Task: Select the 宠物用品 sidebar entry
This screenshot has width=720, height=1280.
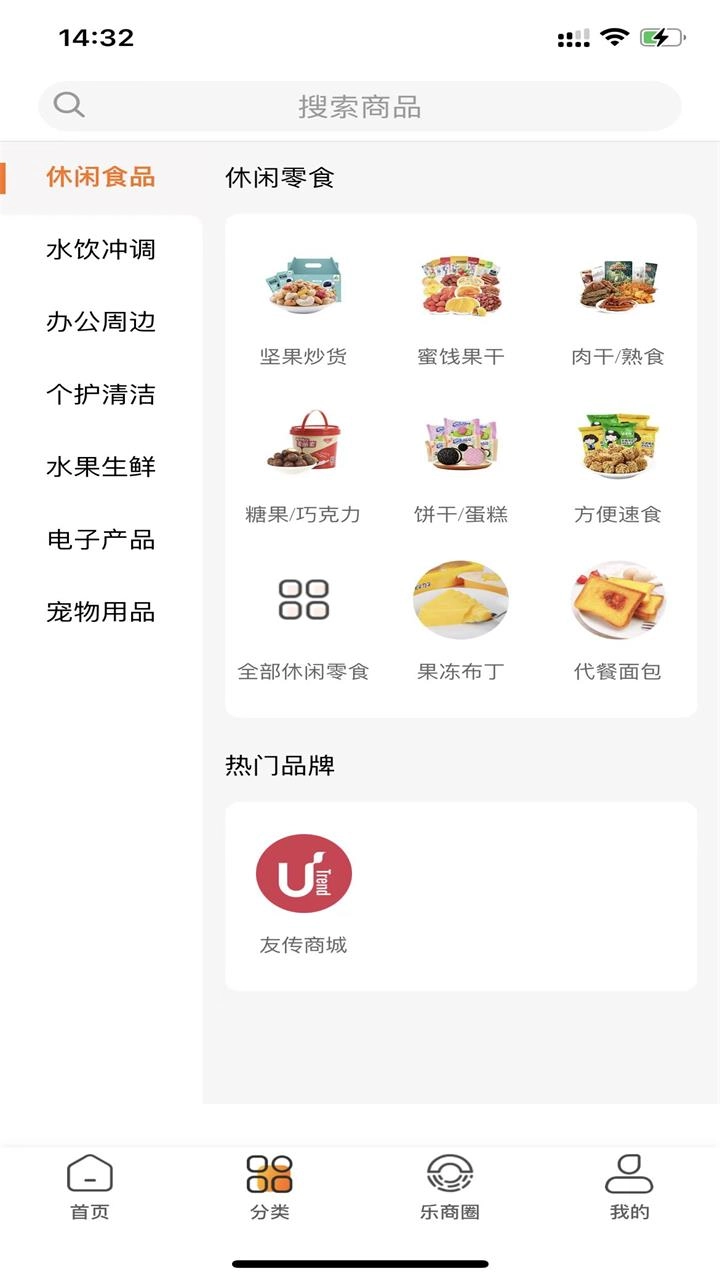Action: point(101,613)
